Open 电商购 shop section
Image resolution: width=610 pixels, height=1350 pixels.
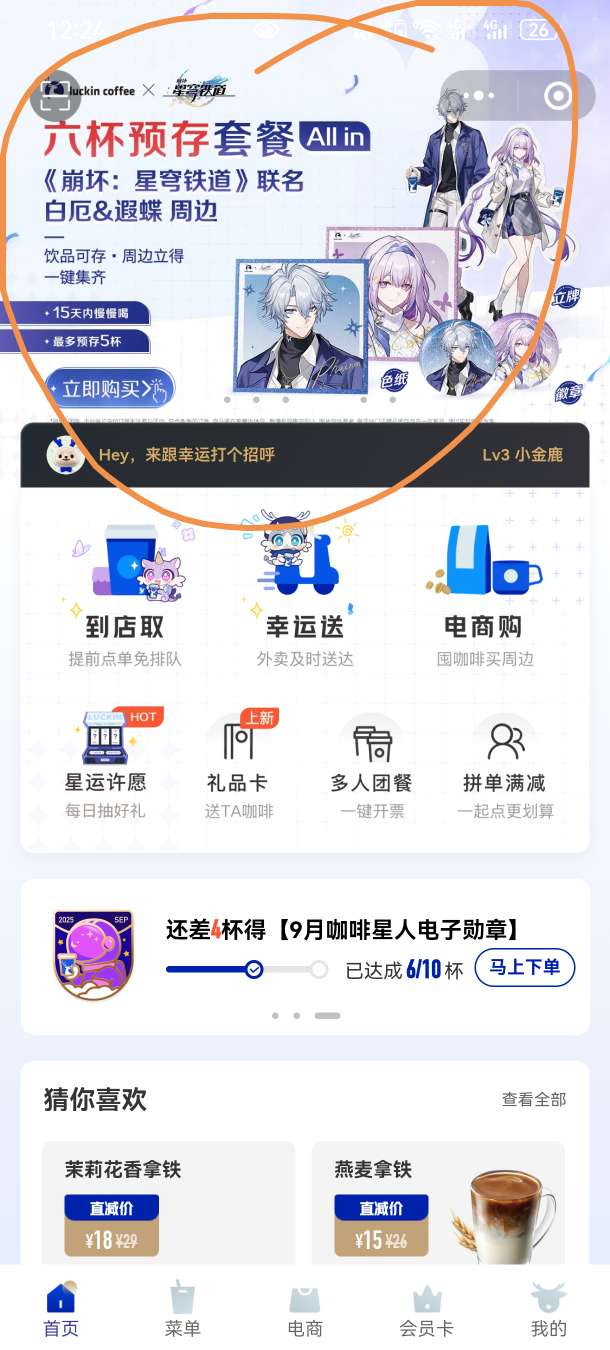click(x=484, y=596)
